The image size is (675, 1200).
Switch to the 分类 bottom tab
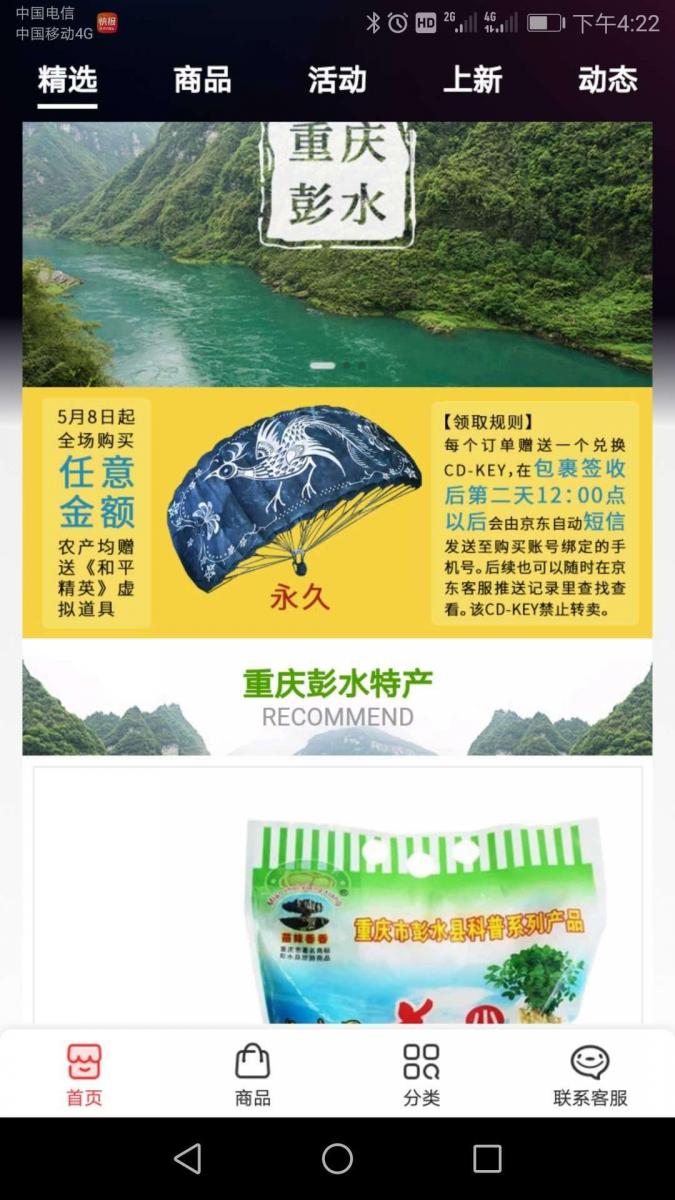tap(421, 1074)
